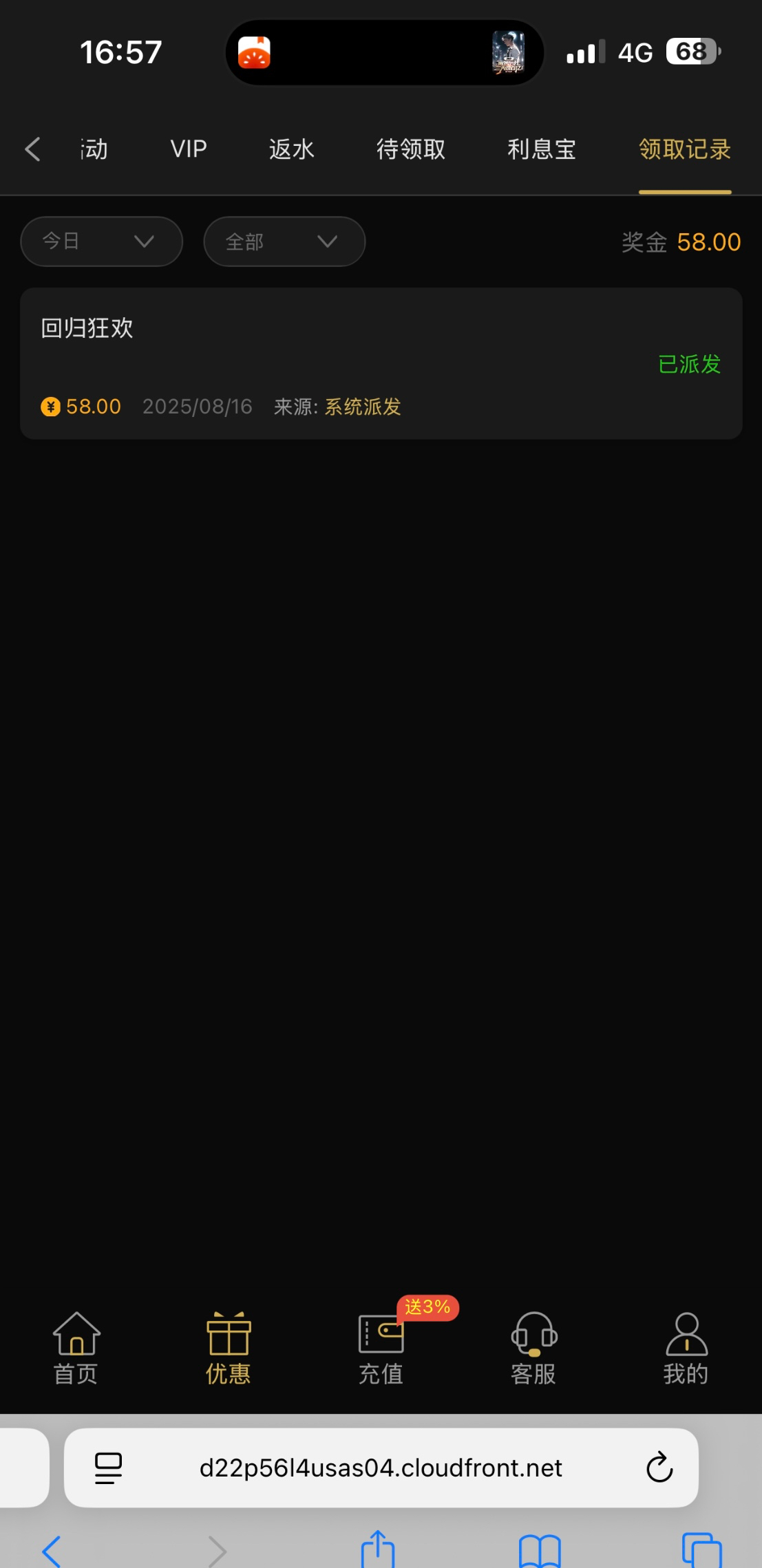Image resolution: width=762 pixels, height=1568 pixels.
Task: Tap the cloudfront.net address bar
Action: click(x=381, y=1468)
